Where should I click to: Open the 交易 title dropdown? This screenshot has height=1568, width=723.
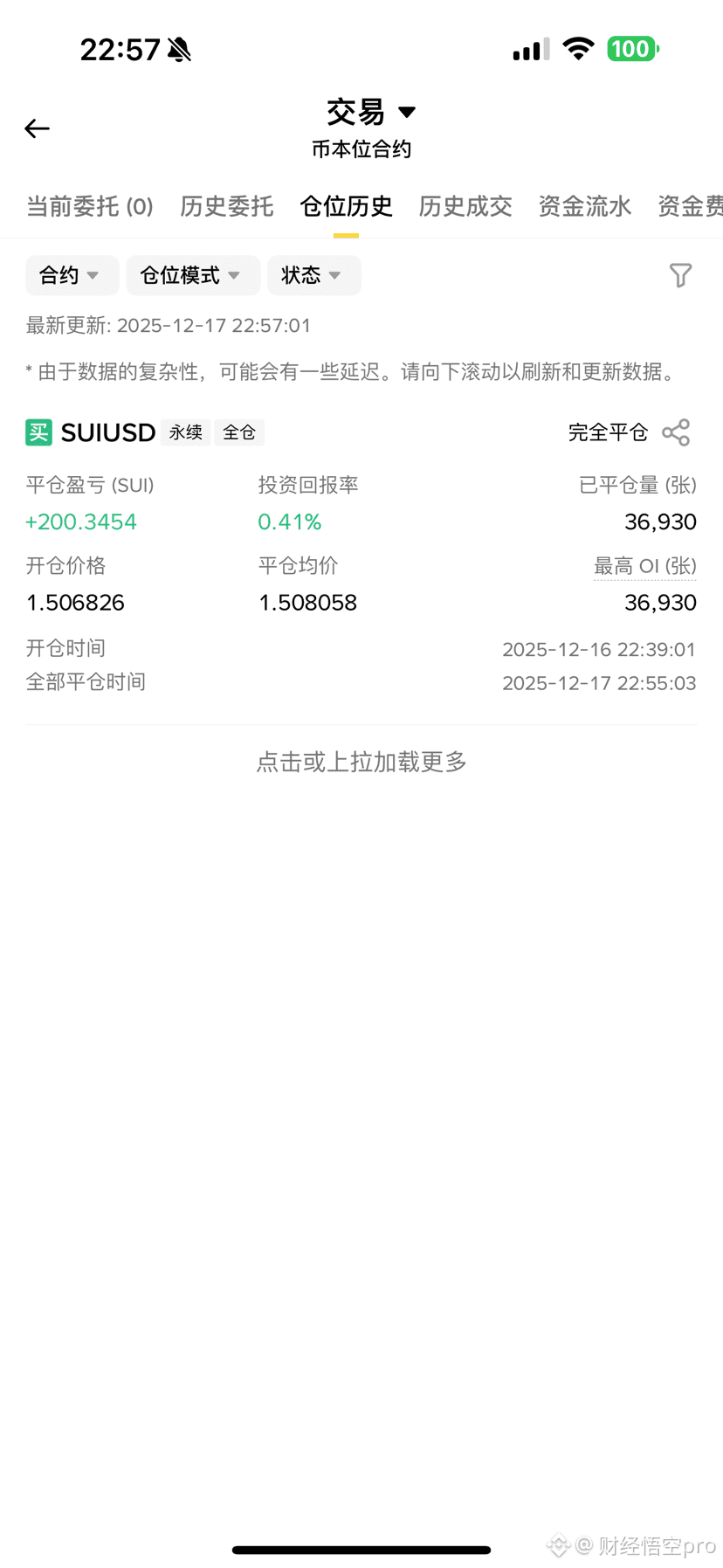coord(370,113)
